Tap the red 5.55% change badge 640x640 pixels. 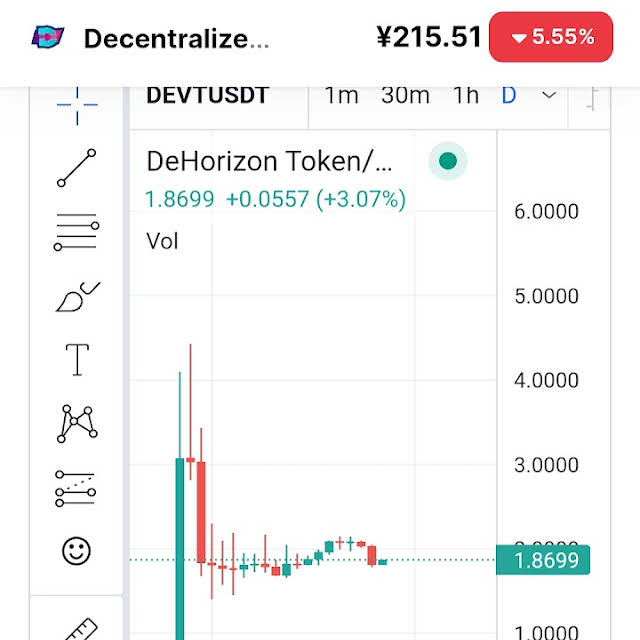551,38
